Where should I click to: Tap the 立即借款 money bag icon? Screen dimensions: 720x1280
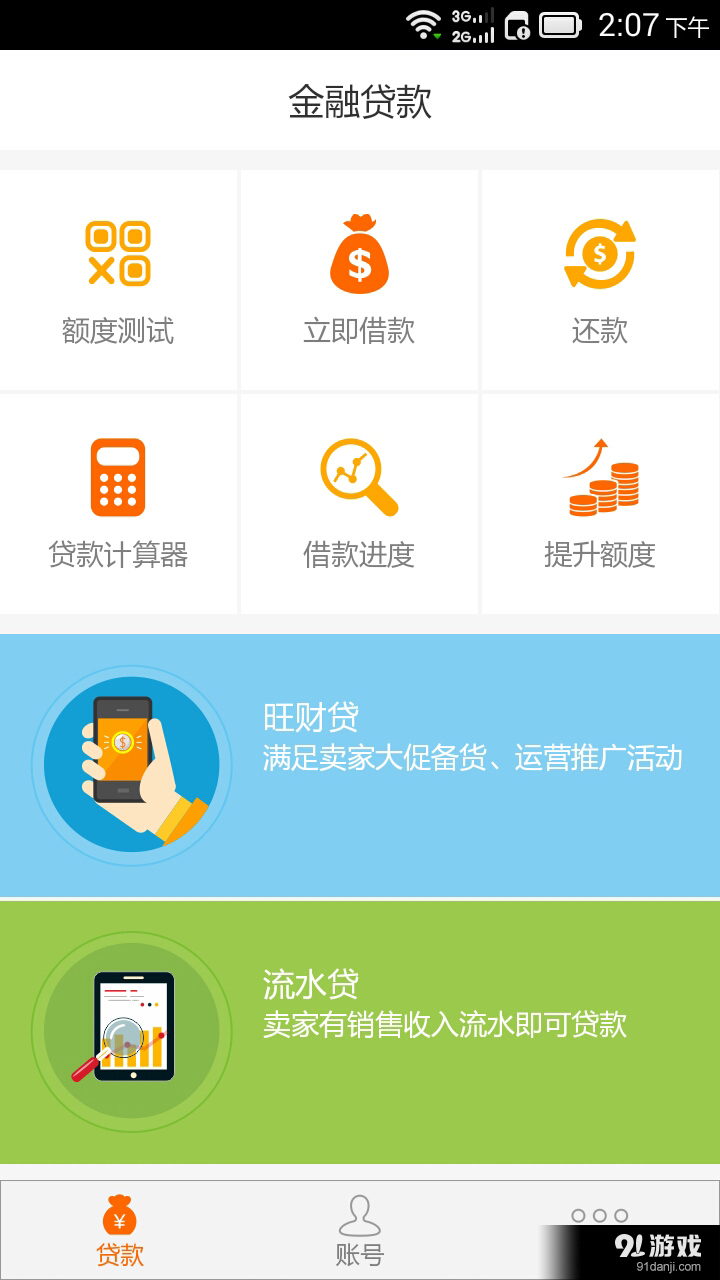(359, 255)
